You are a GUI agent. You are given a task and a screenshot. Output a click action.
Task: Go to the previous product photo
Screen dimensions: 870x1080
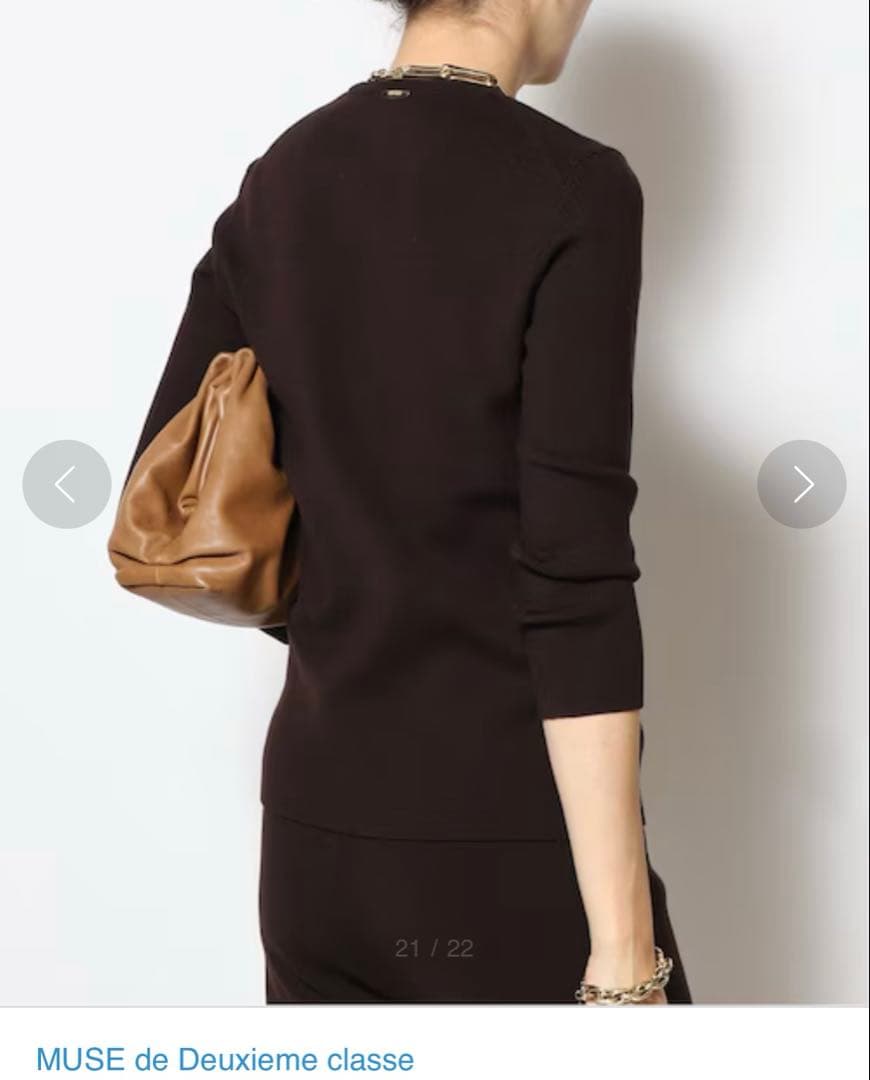click(x=66, y=484)
